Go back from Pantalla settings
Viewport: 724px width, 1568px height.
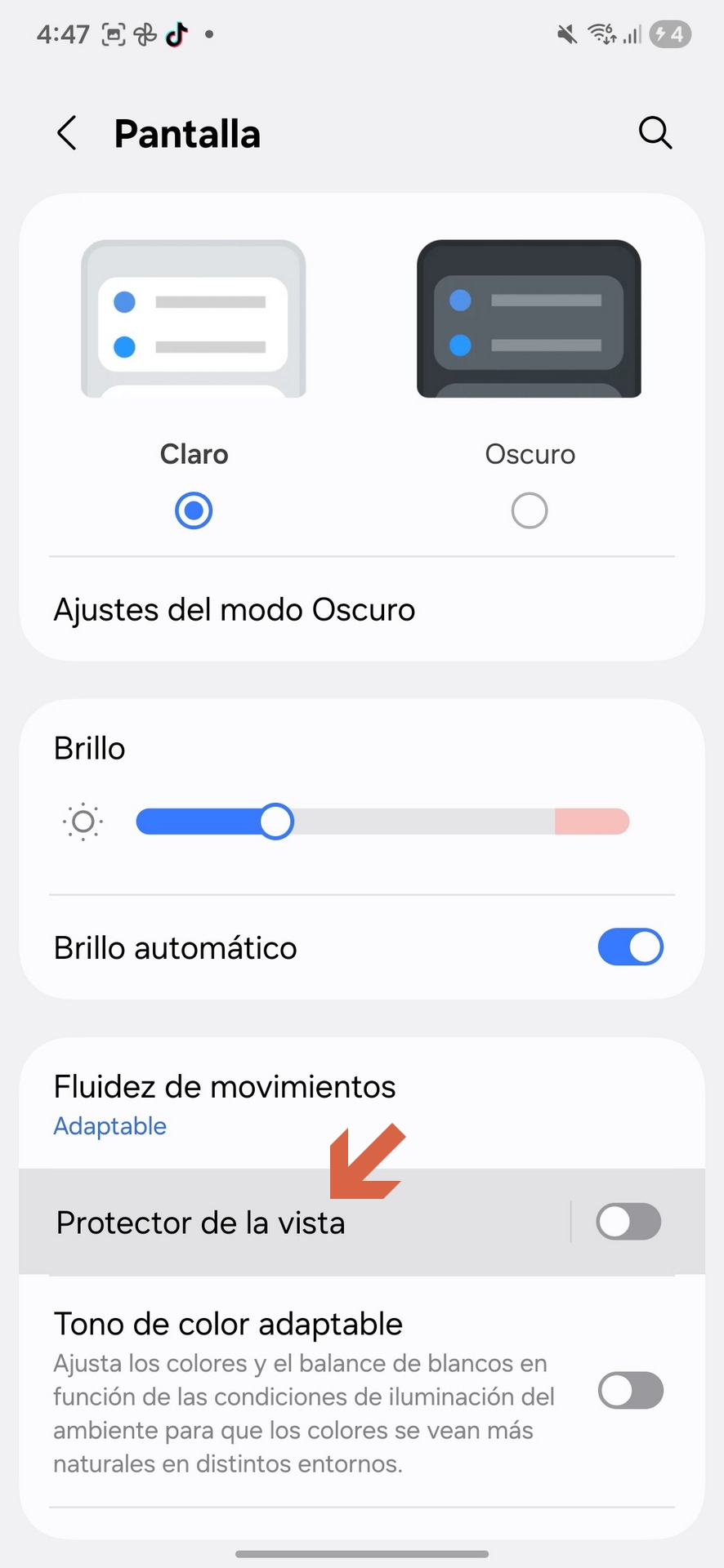click(x=67, y=133)
